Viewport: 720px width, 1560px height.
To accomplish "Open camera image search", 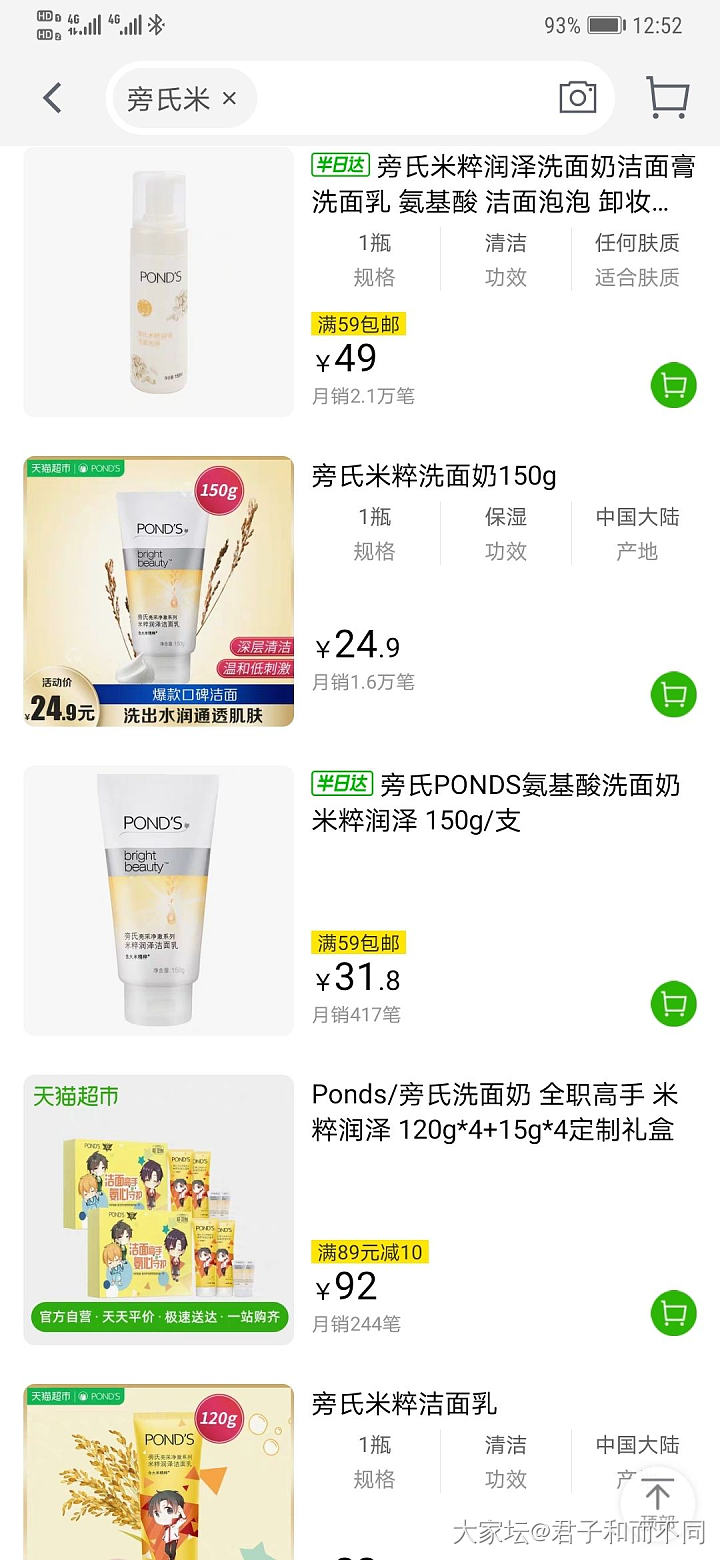I will coord(577,97).
